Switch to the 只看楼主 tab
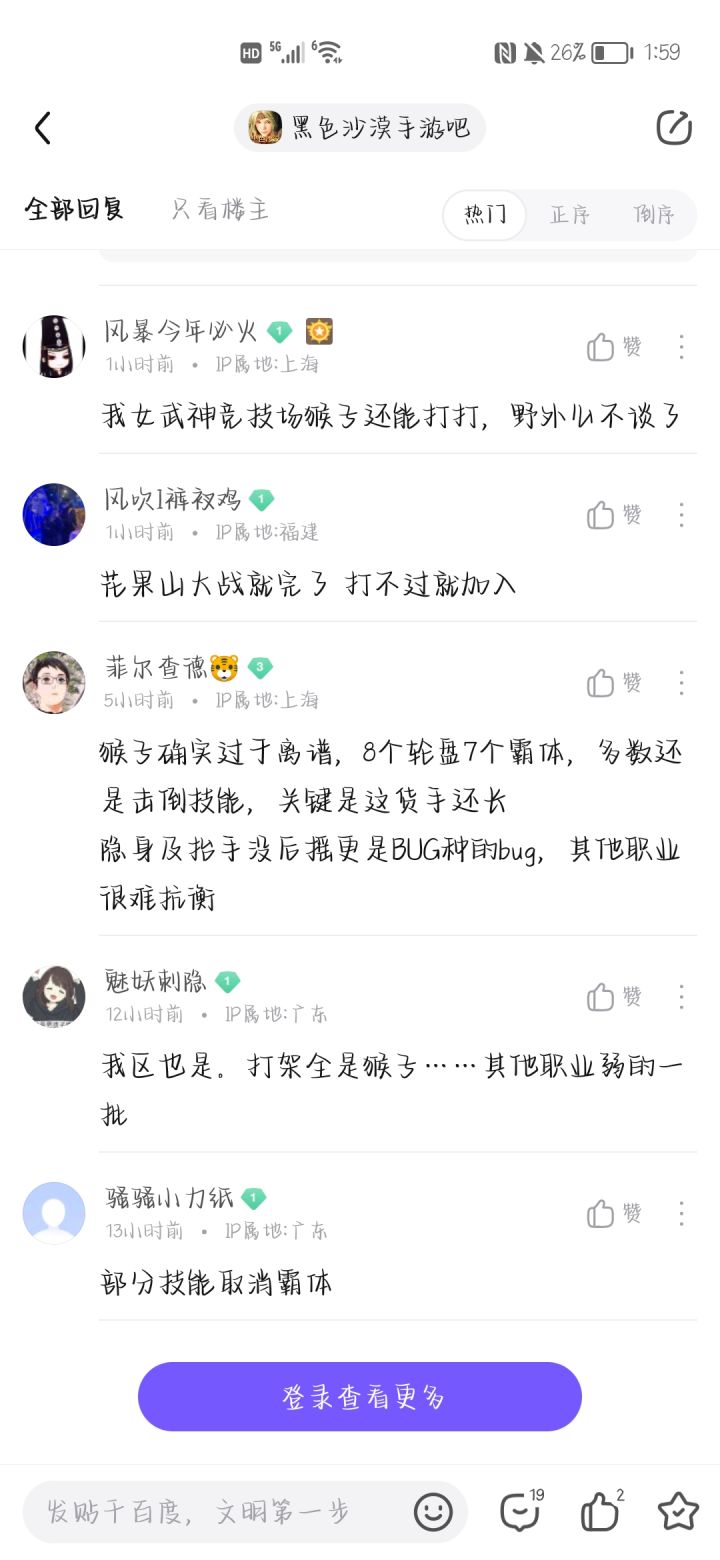 point(220,210)
